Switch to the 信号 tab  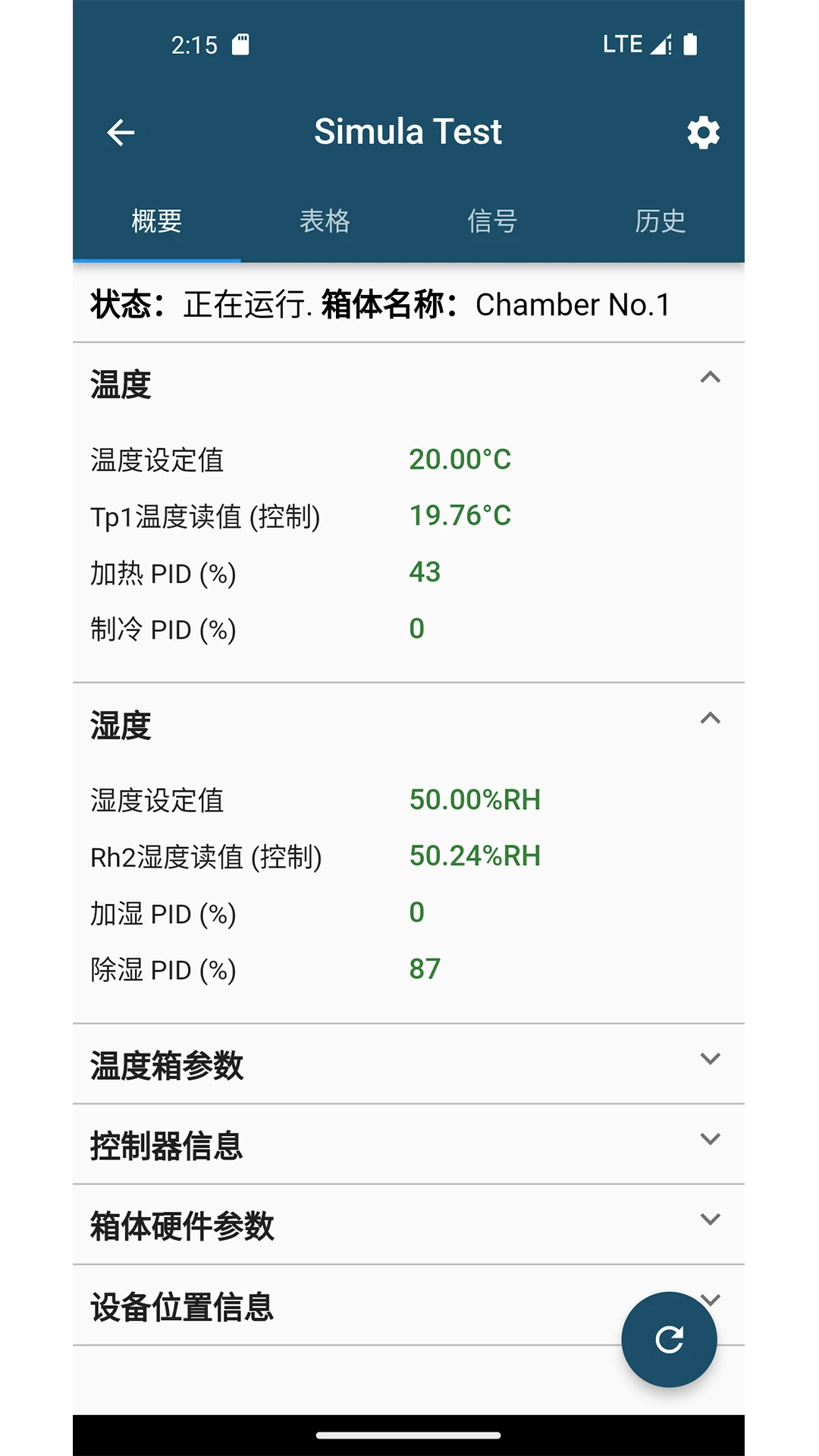492,221
